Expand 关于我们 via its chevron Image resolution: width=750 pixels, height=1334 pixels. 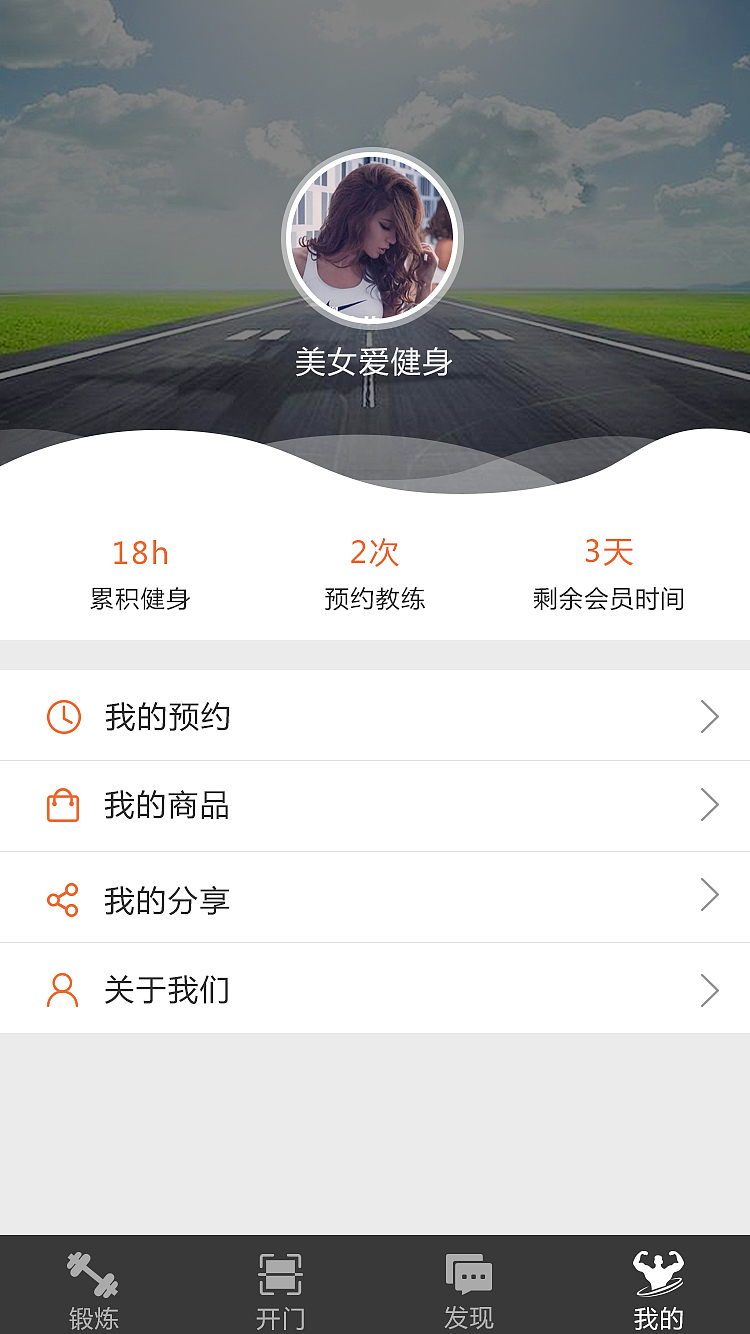708,989
